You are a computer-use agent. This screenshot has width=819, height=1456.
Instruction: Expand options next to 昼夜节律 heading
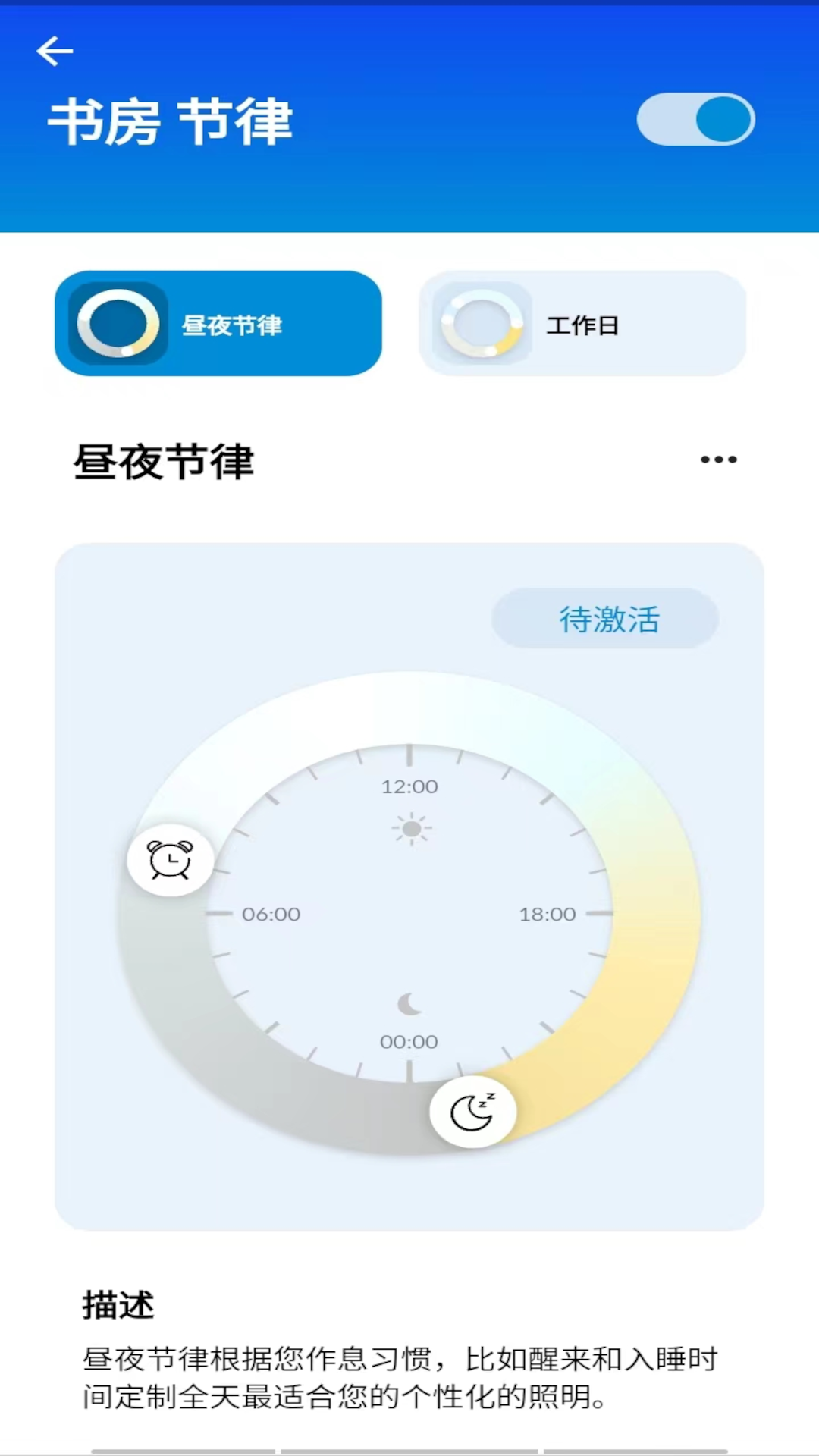point(717,459)
